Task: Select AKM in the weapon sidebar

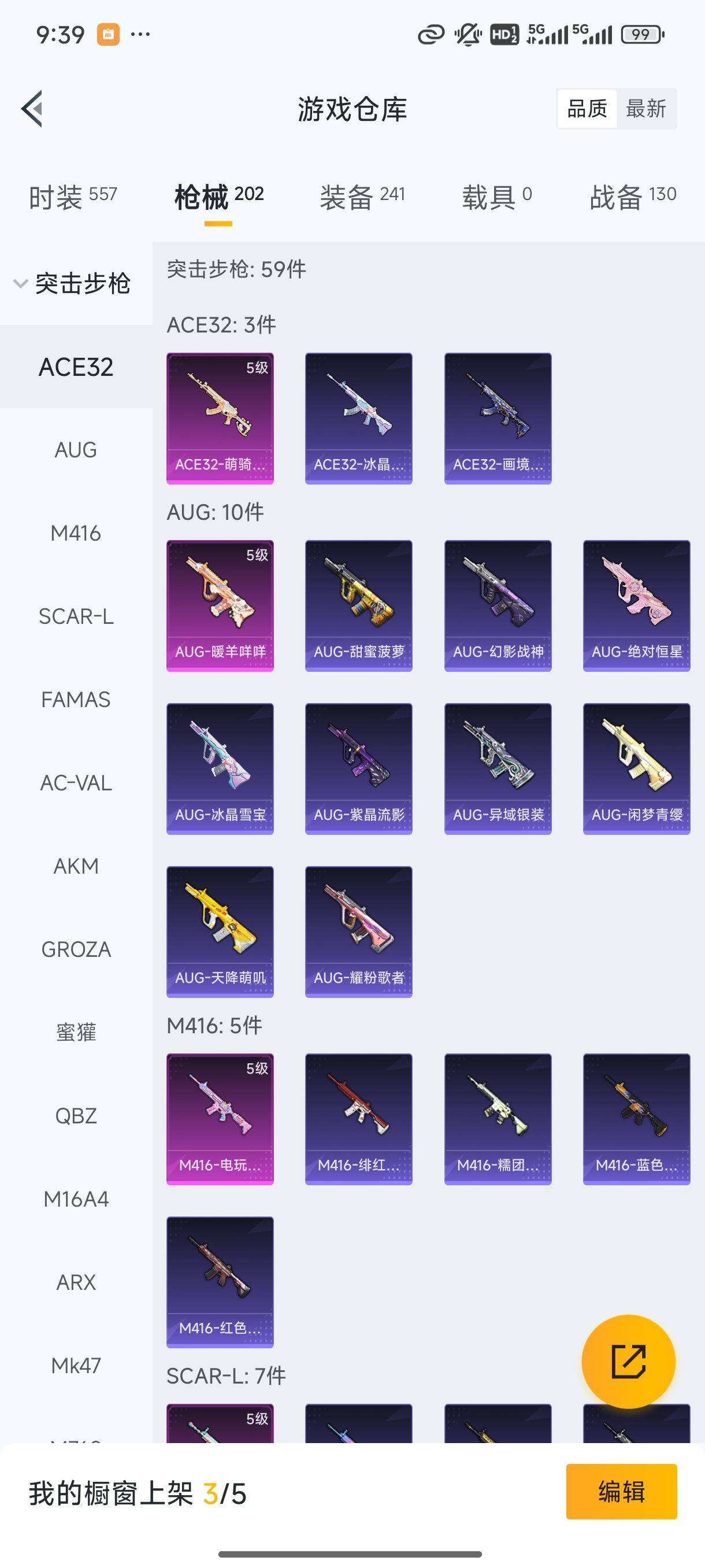Action: point(76,866)
